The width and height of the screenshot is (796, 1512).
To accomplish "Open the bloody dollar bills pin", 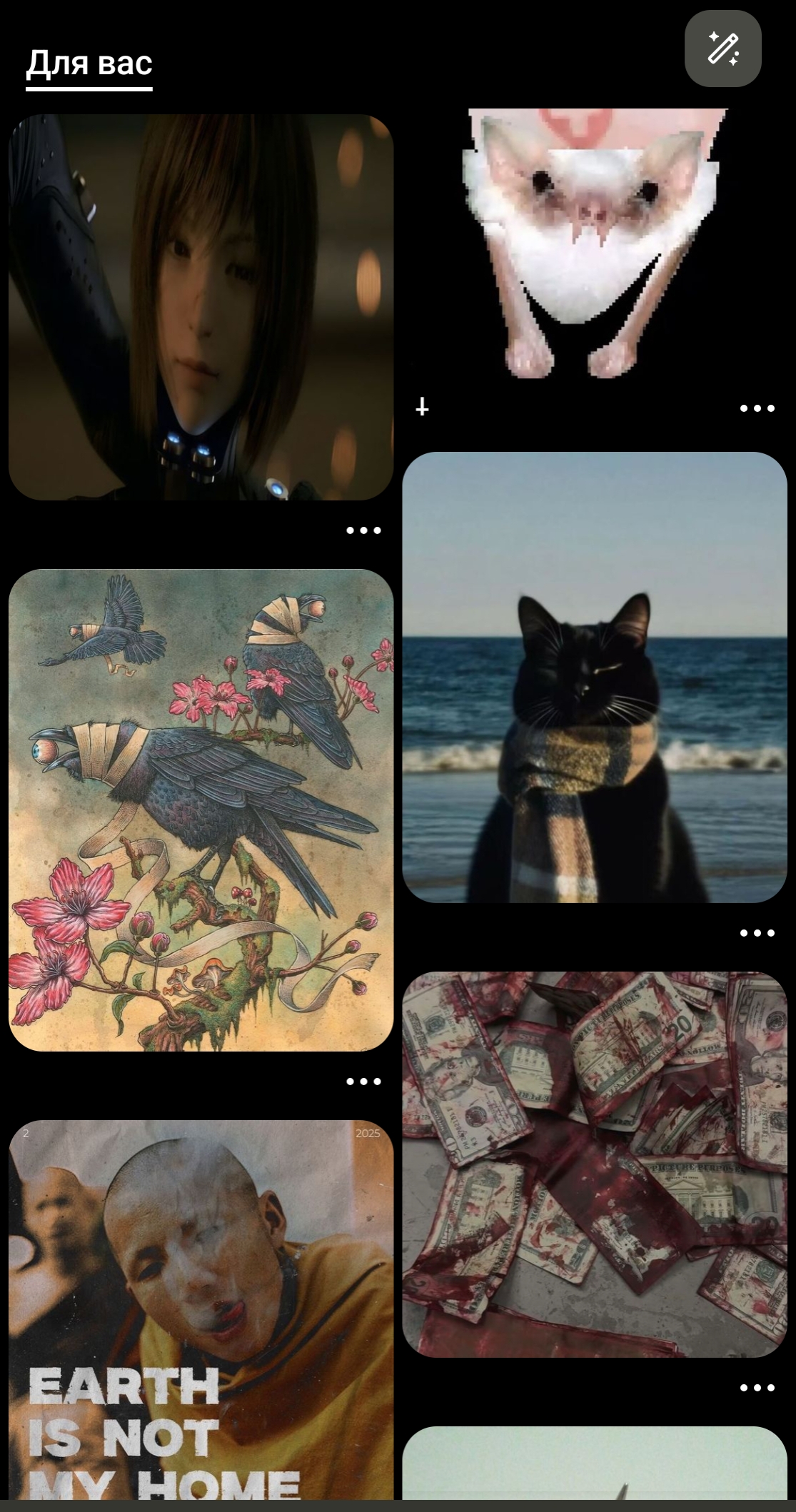I will [594, 1164].
